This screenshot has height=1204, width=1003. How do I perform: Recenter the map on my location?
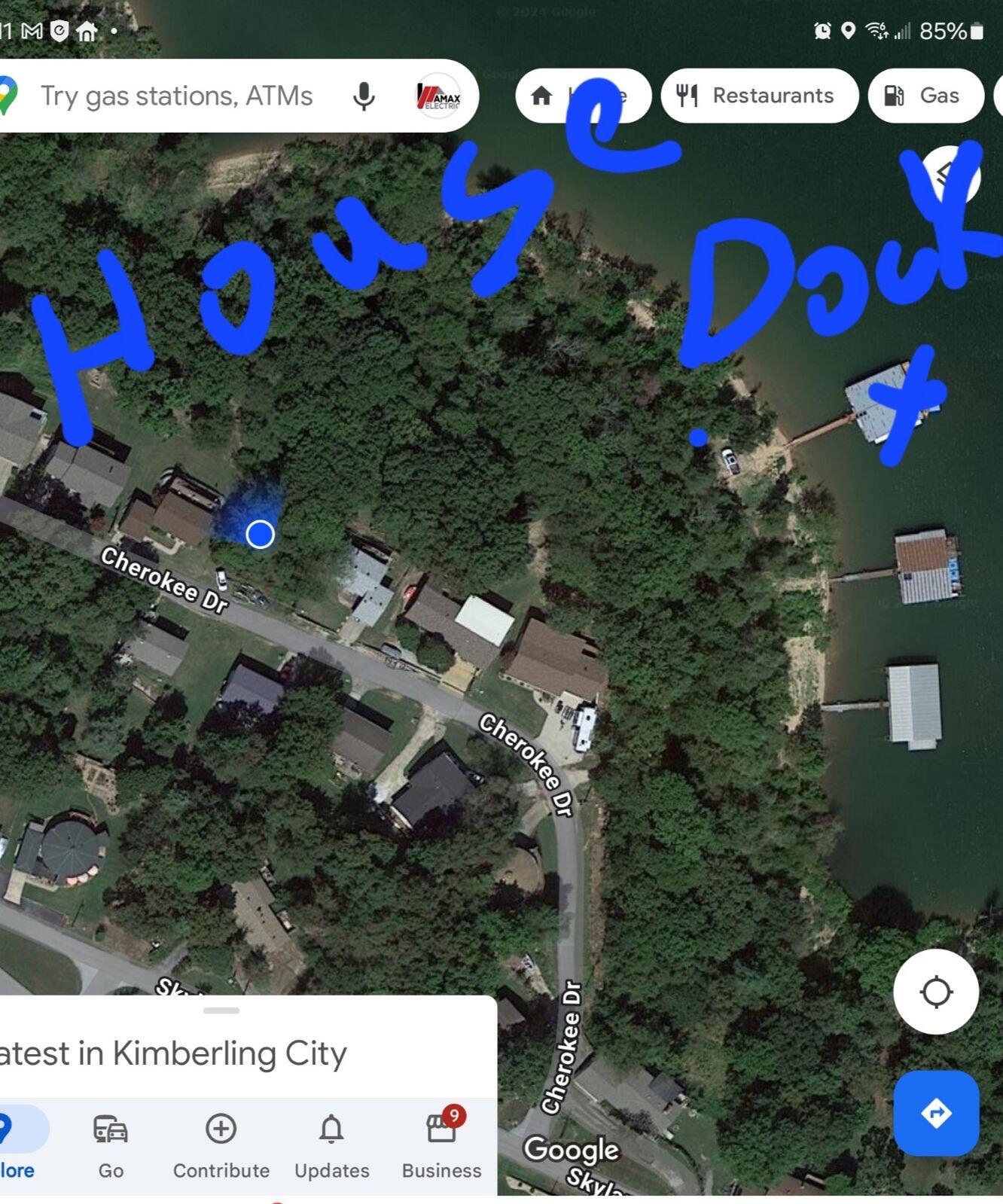click(936, 992)
